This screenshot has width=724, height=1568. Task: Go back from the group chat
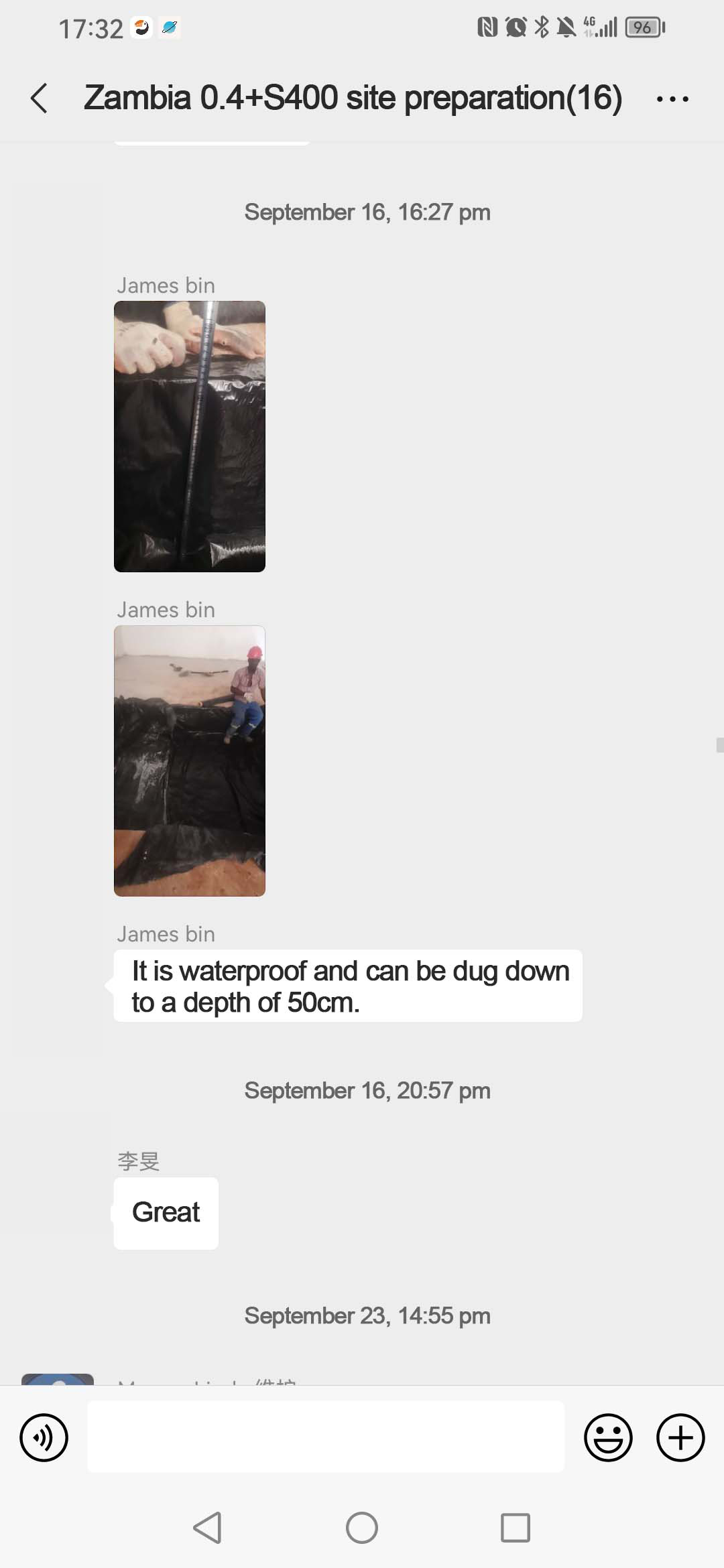tap(40, 99)
